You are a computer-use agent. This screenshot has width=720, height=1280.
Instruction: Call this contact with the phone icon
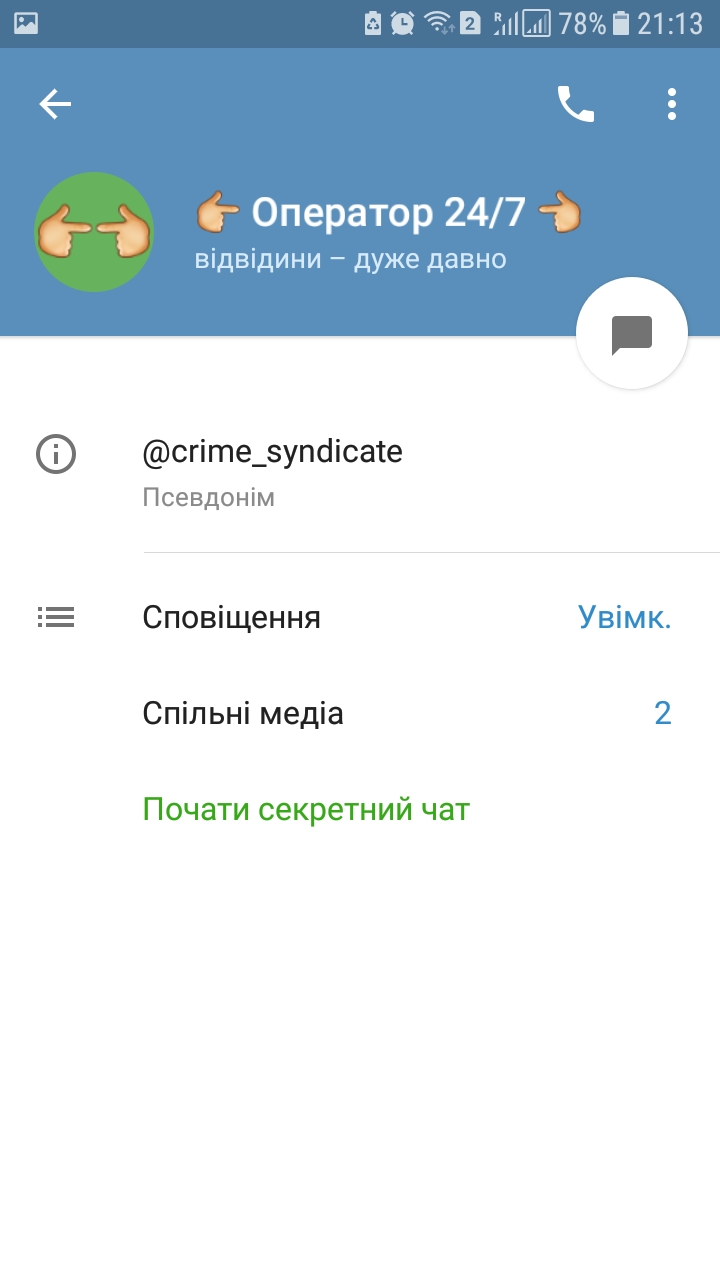576,104
